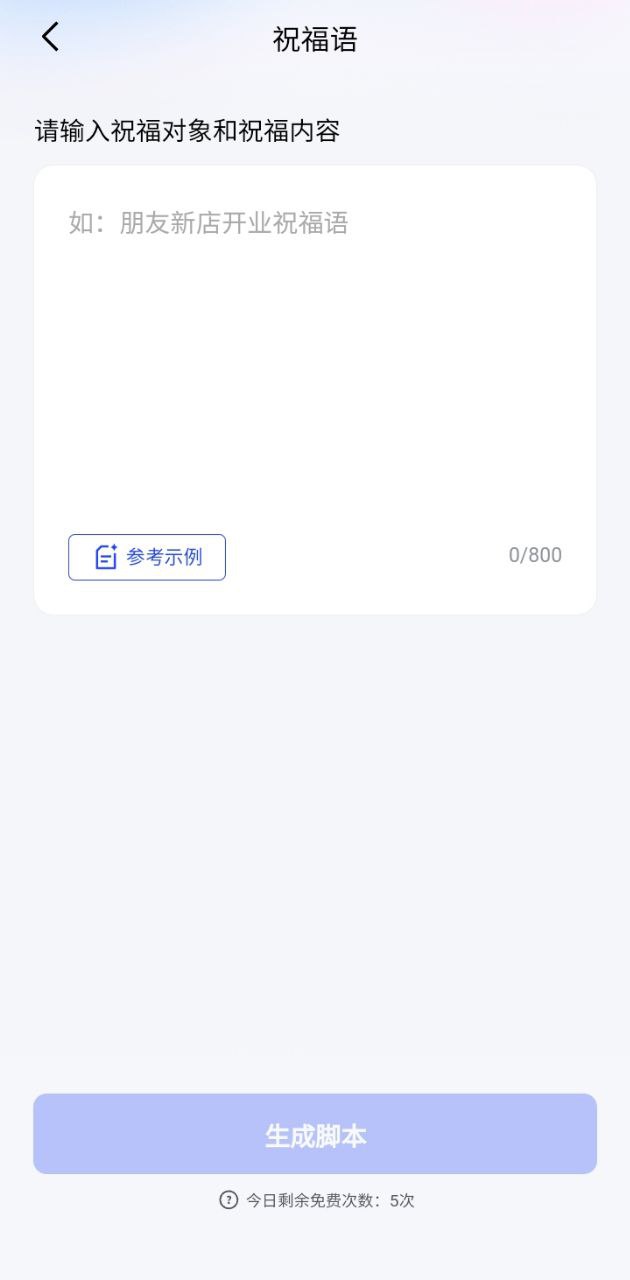Go back using the top-left arrow
Viewport: 630px width, 1280px height.
50,38
